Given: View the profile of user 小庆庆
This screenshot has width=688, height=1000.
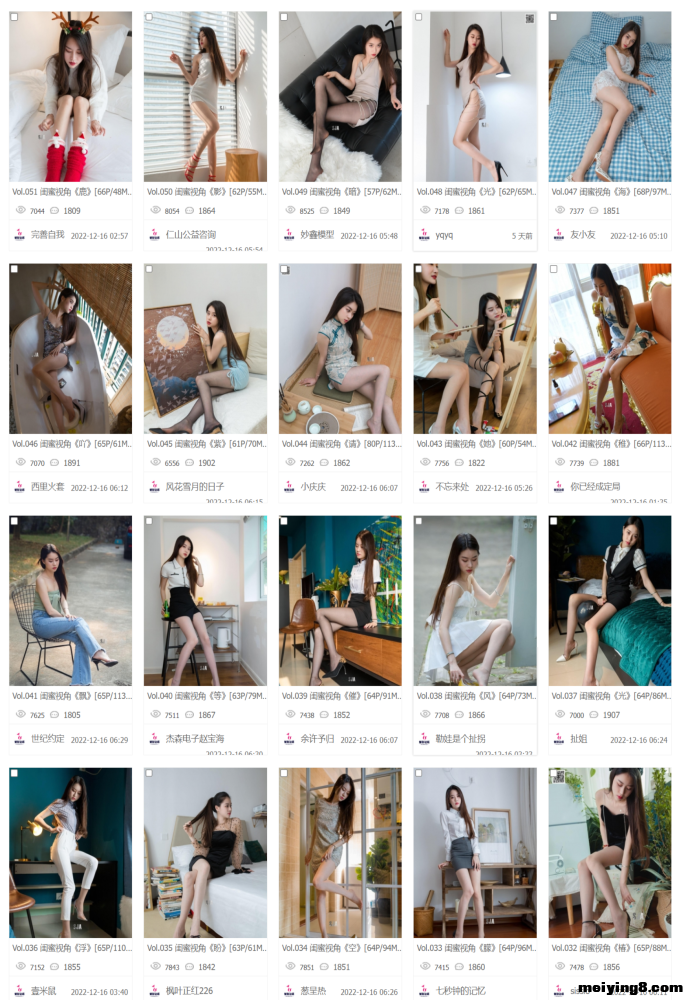Looking at the screenshot, I should [x=314, y=487].
